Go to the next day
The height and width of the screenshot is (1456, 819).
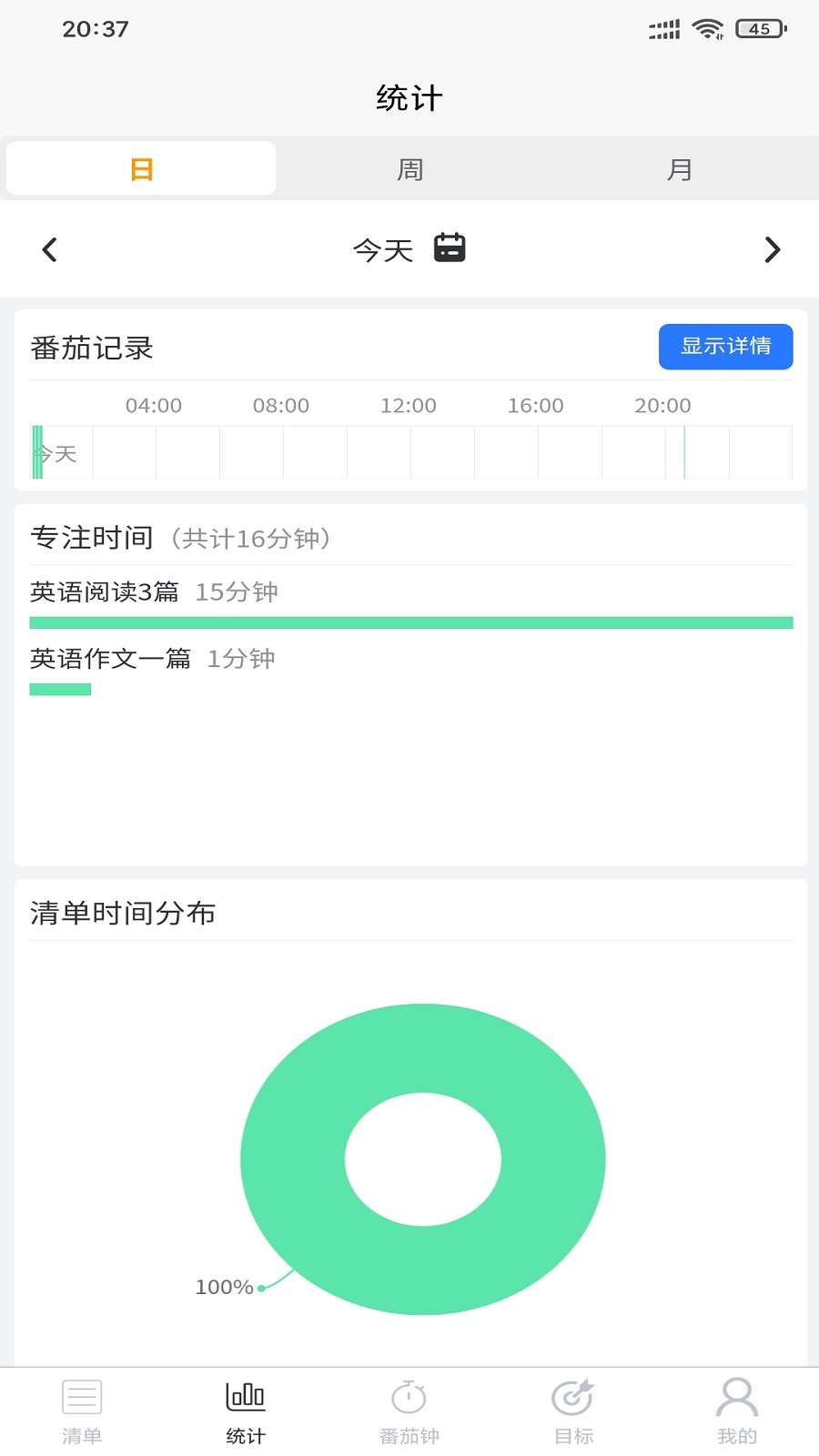772,249
